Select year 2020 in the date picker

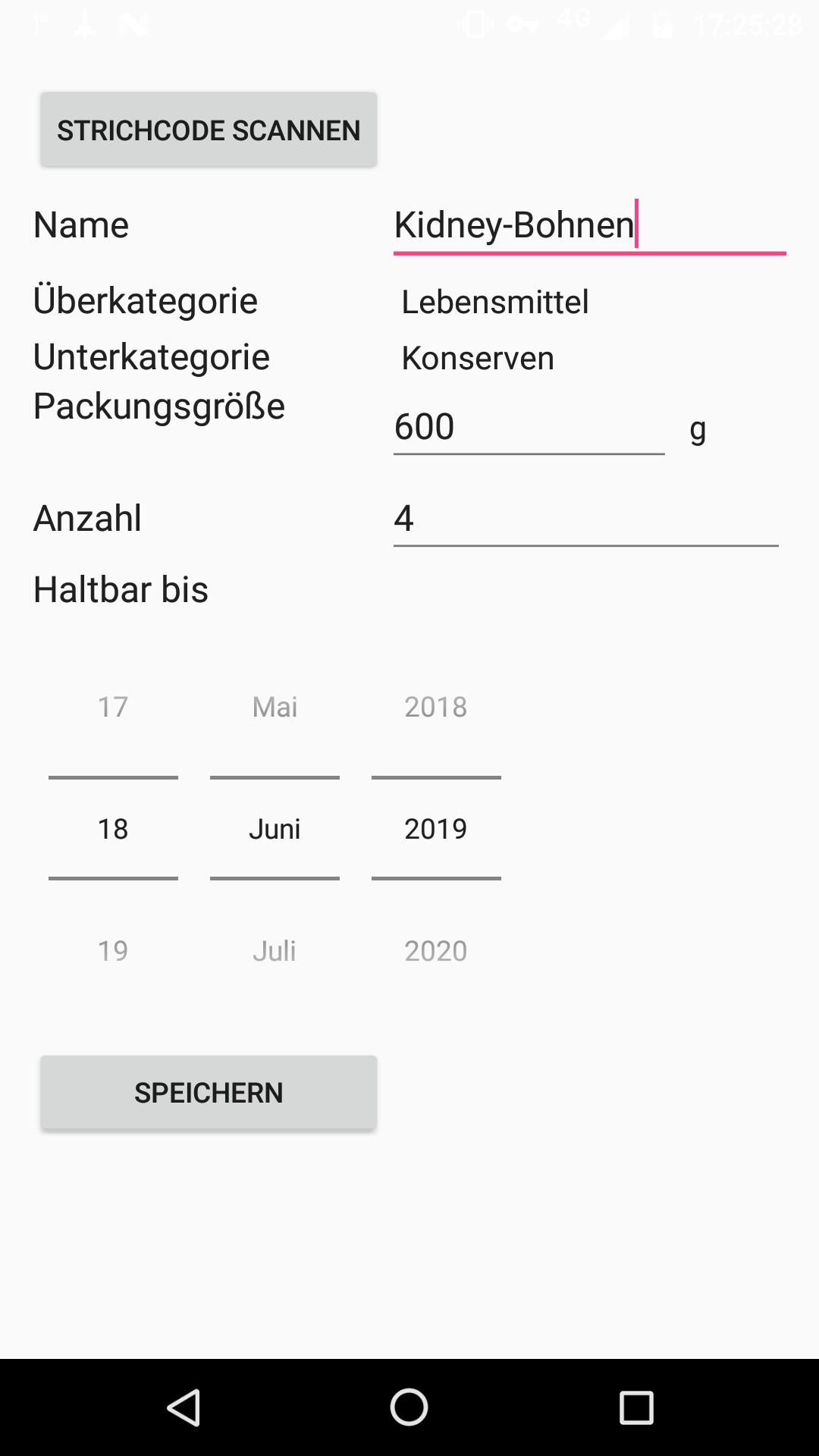(x=435, y=950)
